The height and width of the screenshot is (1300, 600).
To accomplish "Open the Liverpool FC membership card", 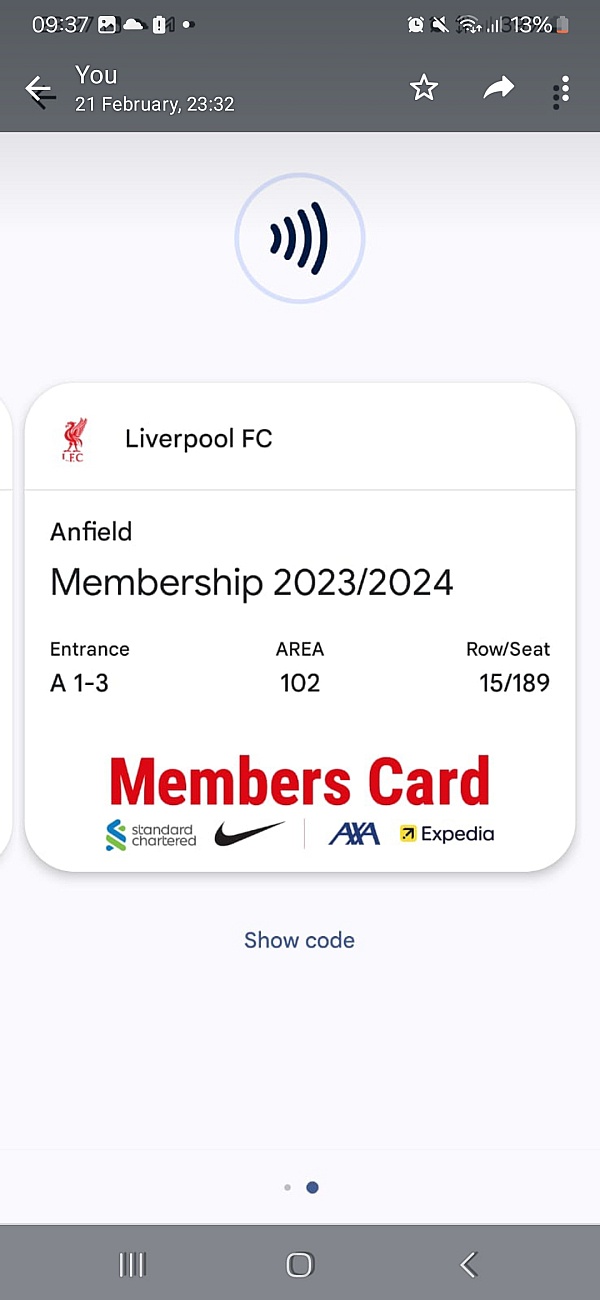I will tap(300, 627).
